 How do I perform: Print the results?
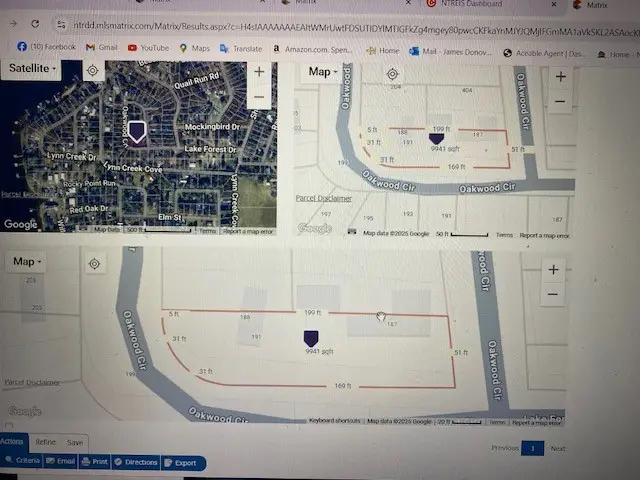(x=95, y=462)
